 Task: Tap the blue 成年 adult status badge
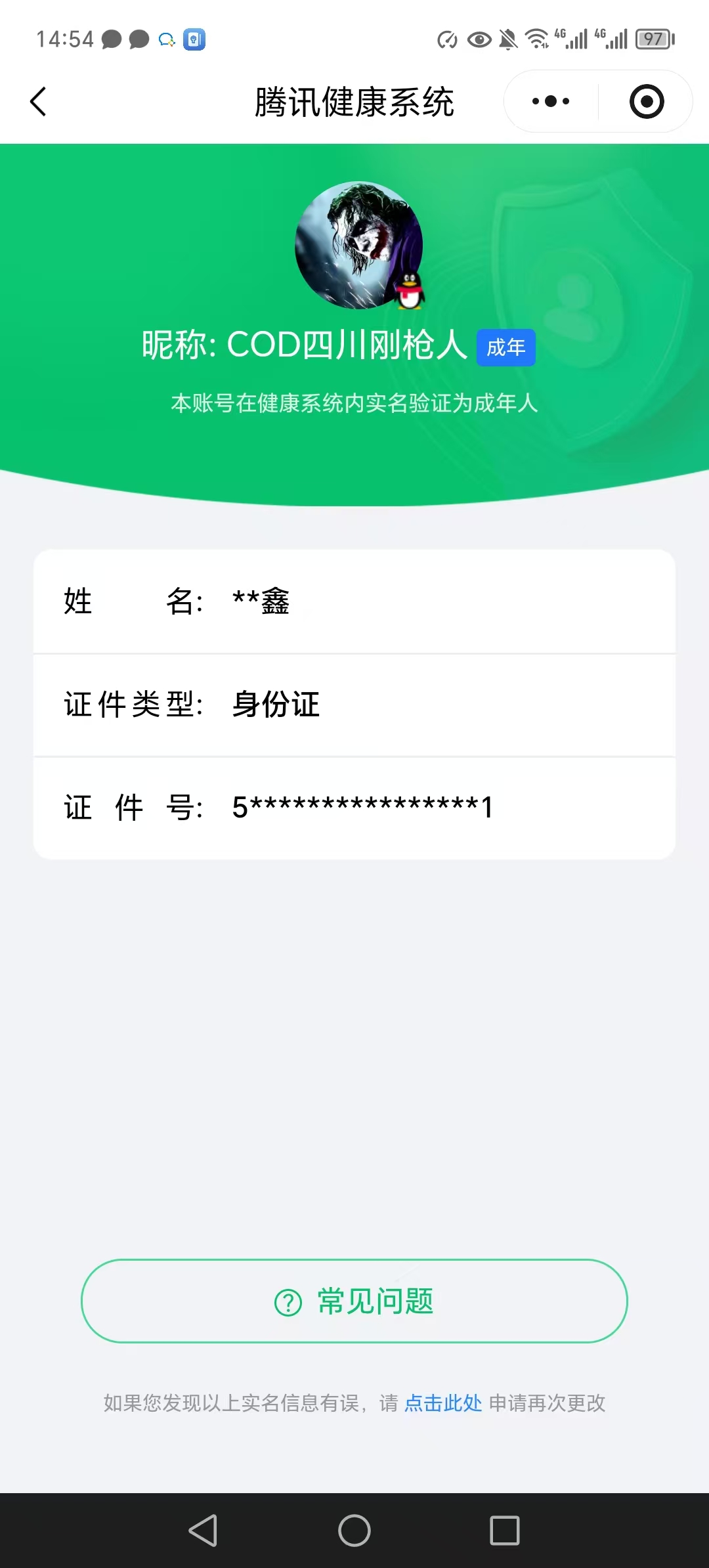click(x=506, y=347)
